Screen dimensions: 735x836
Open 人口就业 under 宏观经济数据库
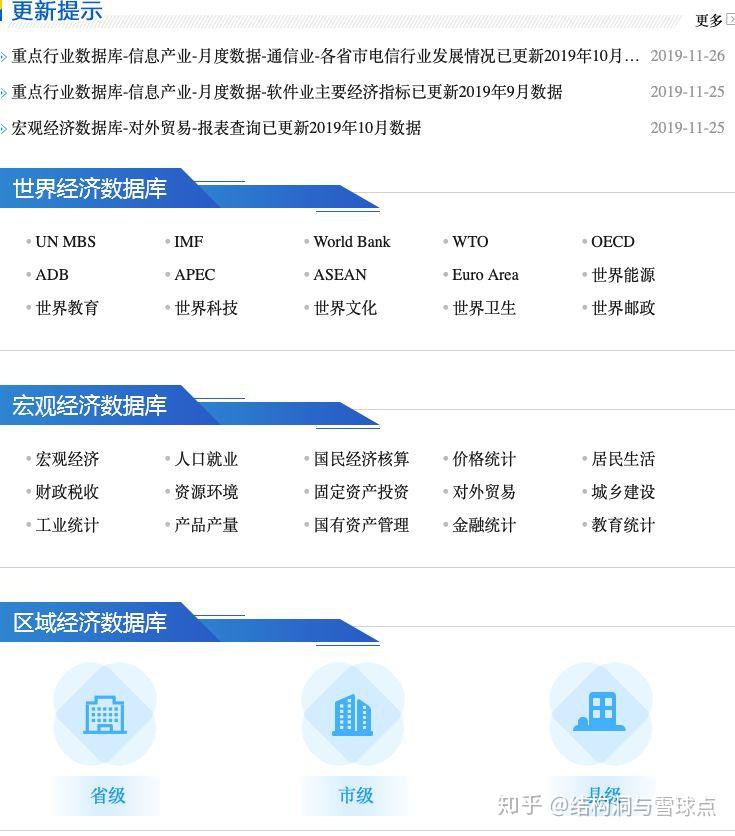tap(206, 460)
